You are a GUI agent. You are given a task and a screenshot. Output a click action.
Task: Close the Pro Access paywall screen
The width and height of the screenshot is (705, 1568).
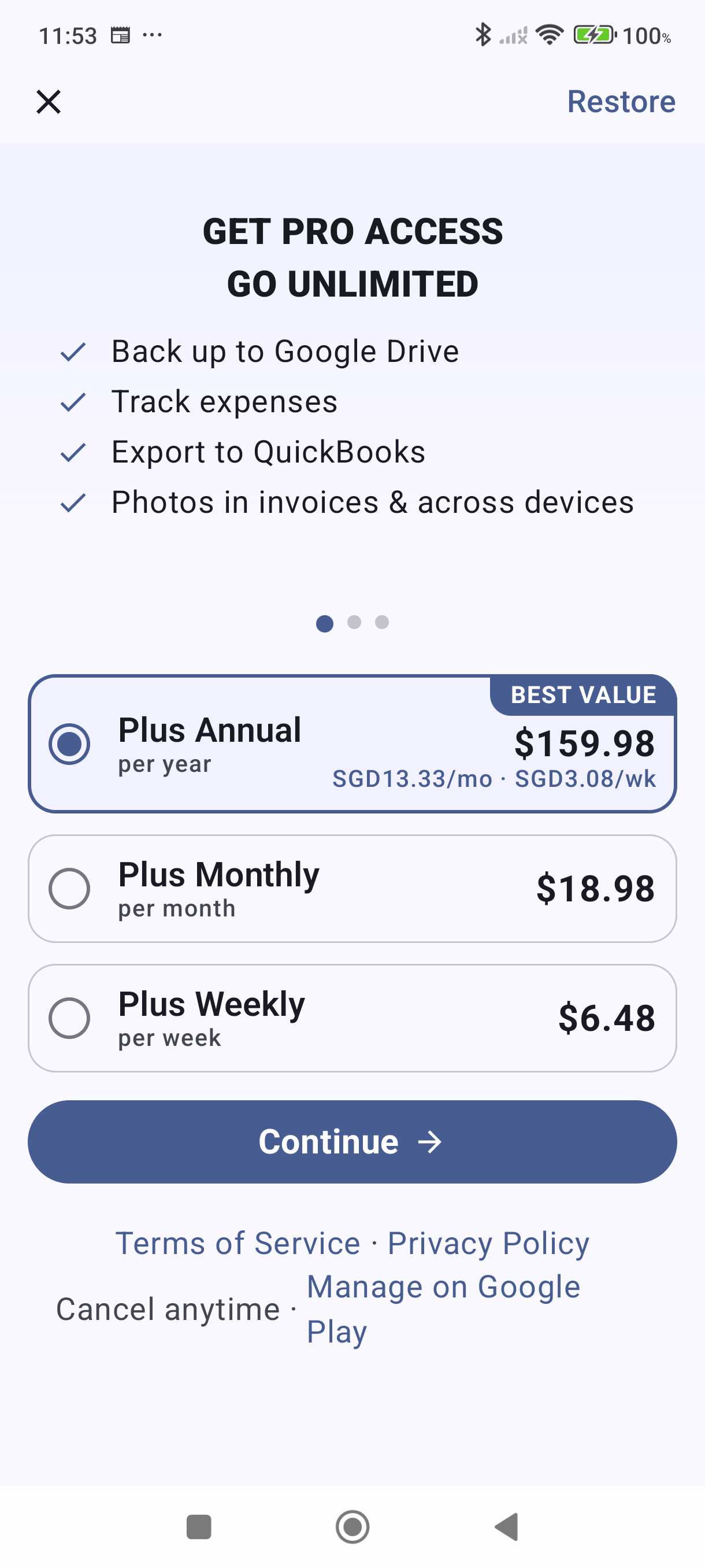tap(49, 102)
